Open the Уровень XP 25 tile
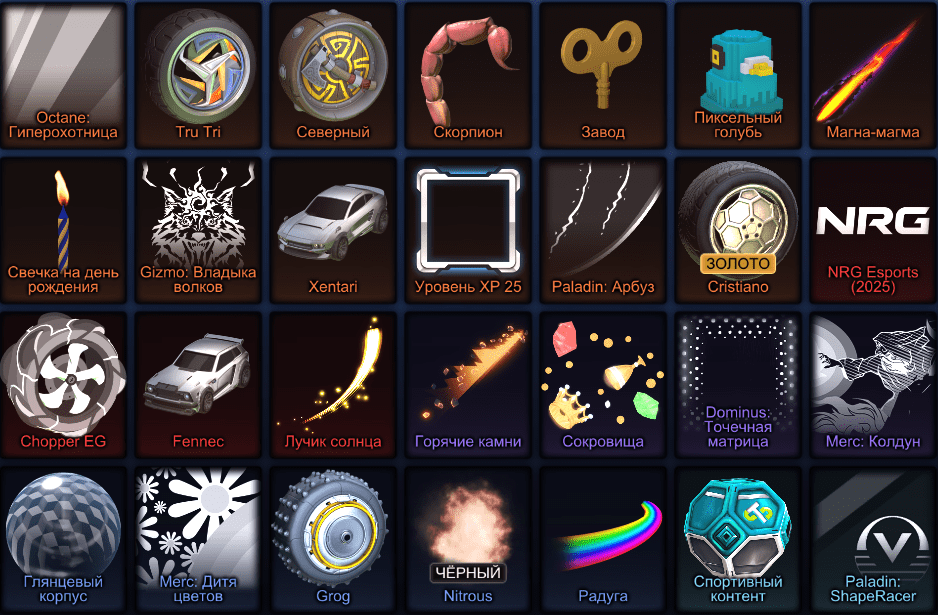 [468, 227]
